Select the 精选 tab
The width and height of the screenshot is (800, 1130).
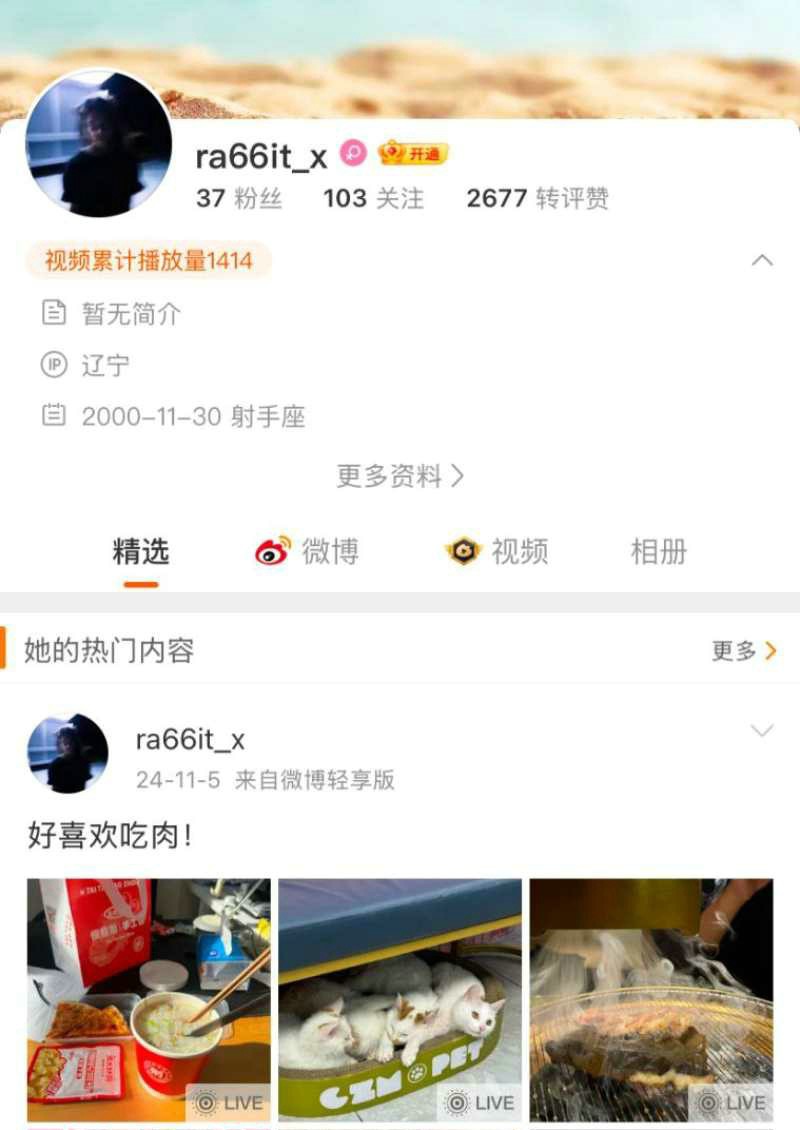click(x=141, y=552)
